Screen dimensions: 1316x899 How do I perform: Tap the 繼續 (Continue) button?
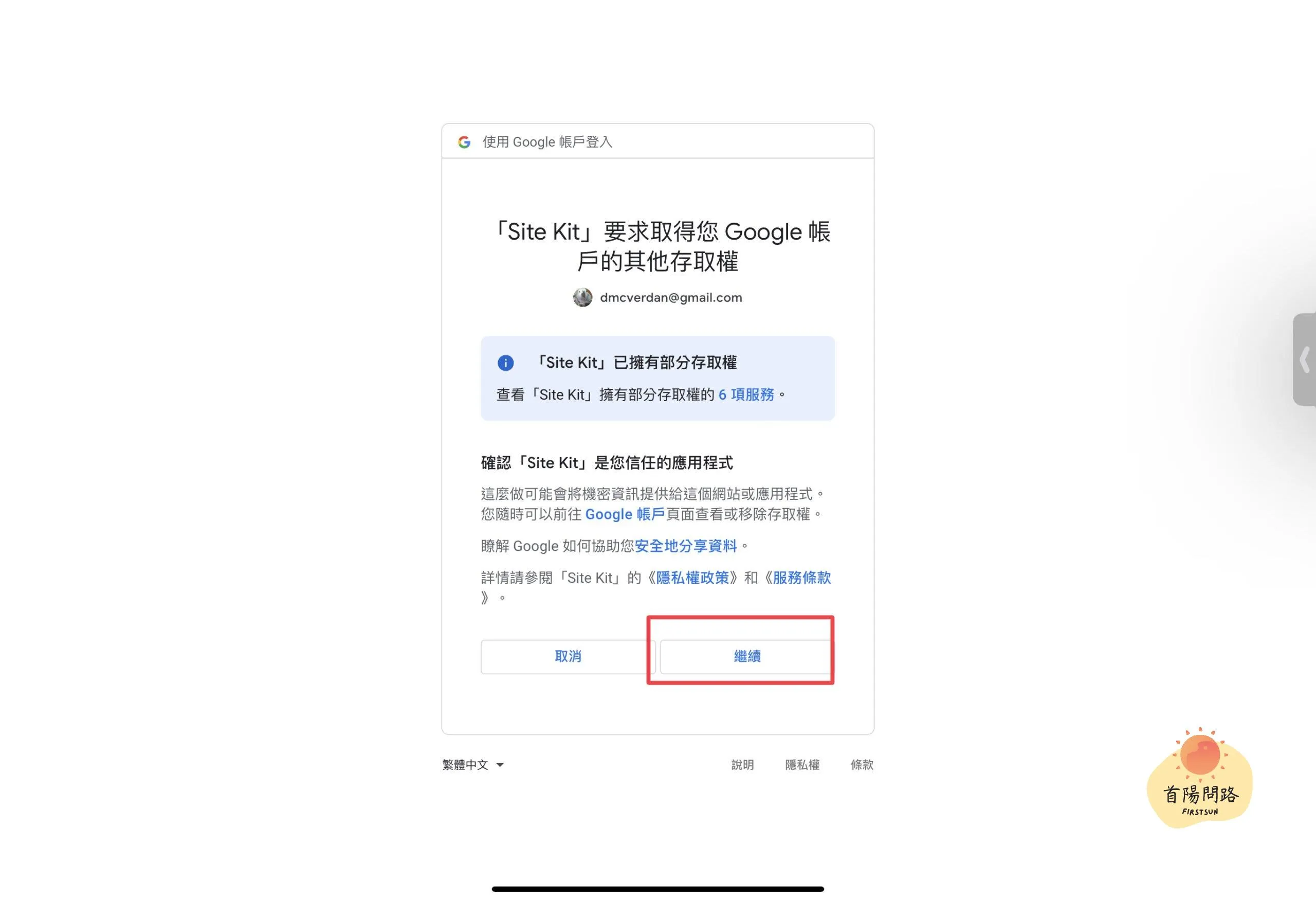746,657
